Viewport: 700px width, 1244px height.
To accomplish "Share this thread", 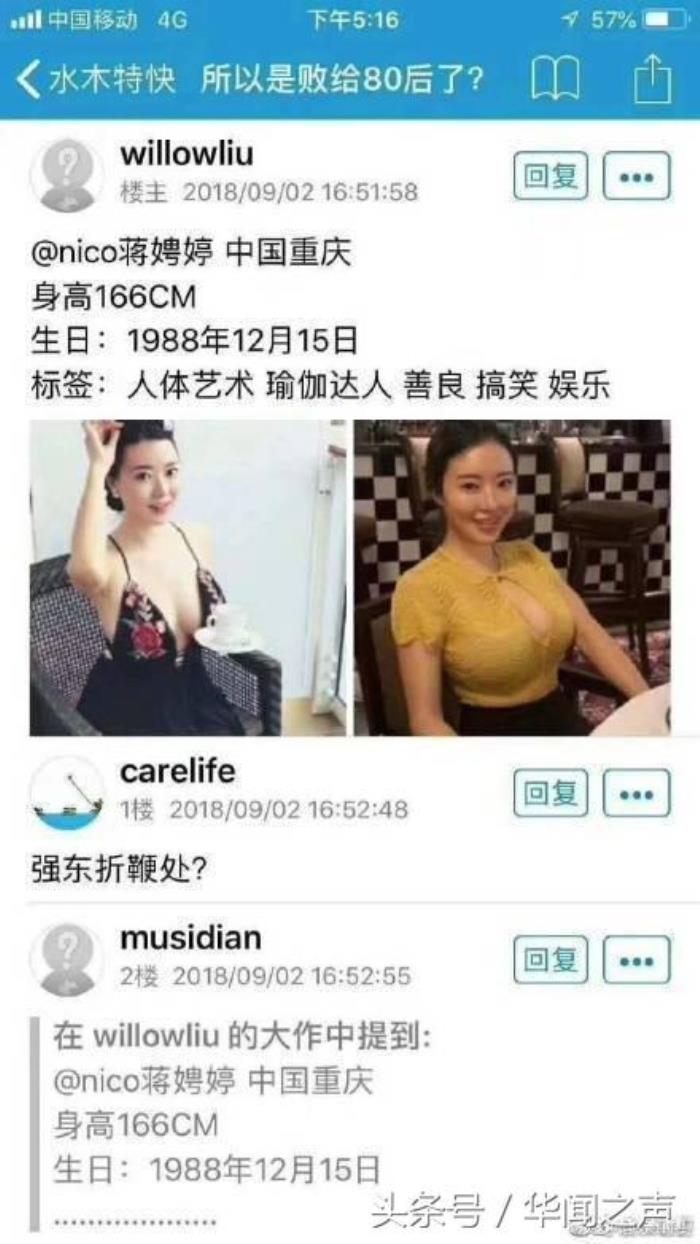I will tap(651, 78).
